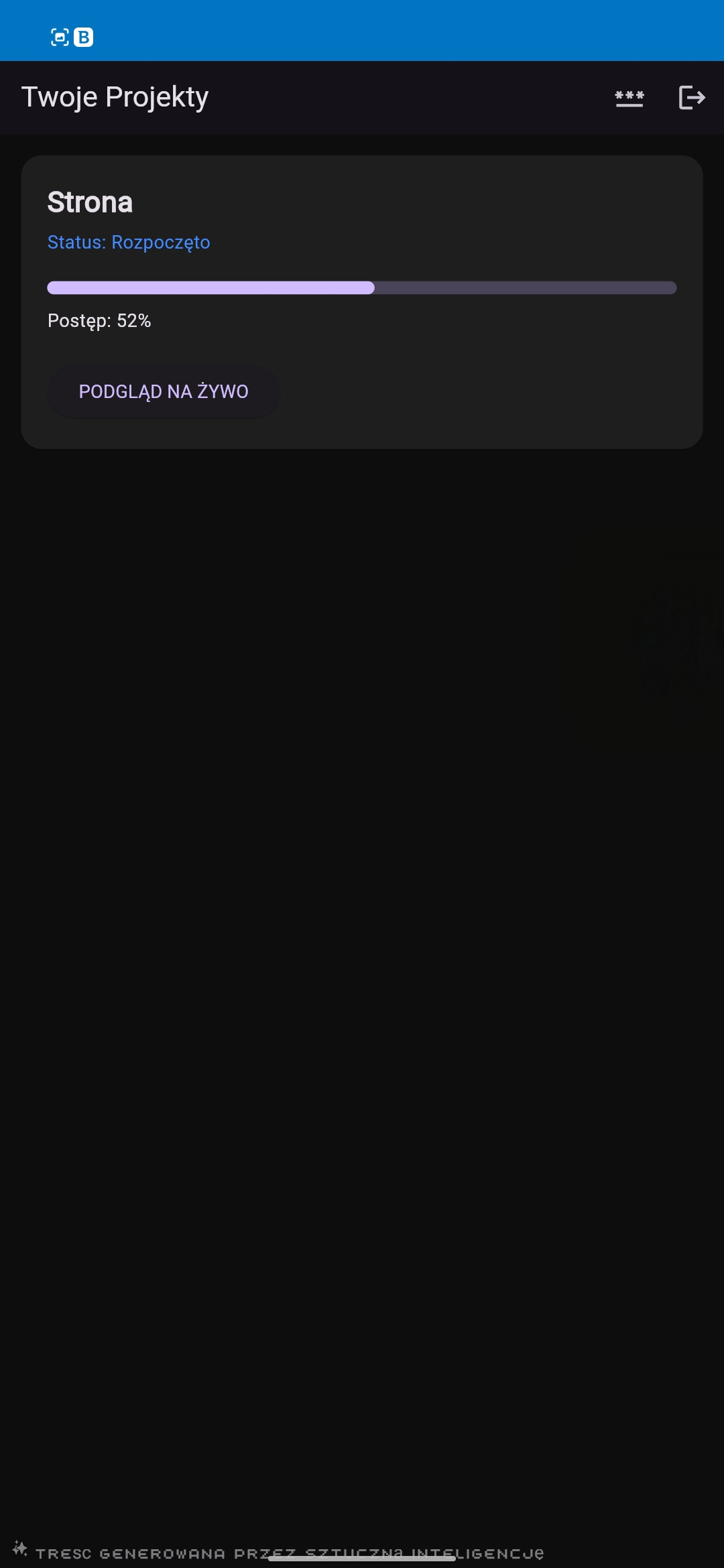This screenshot has width=724, height=1568.
Task: Open the change password icon
Action: coord(629,98)
